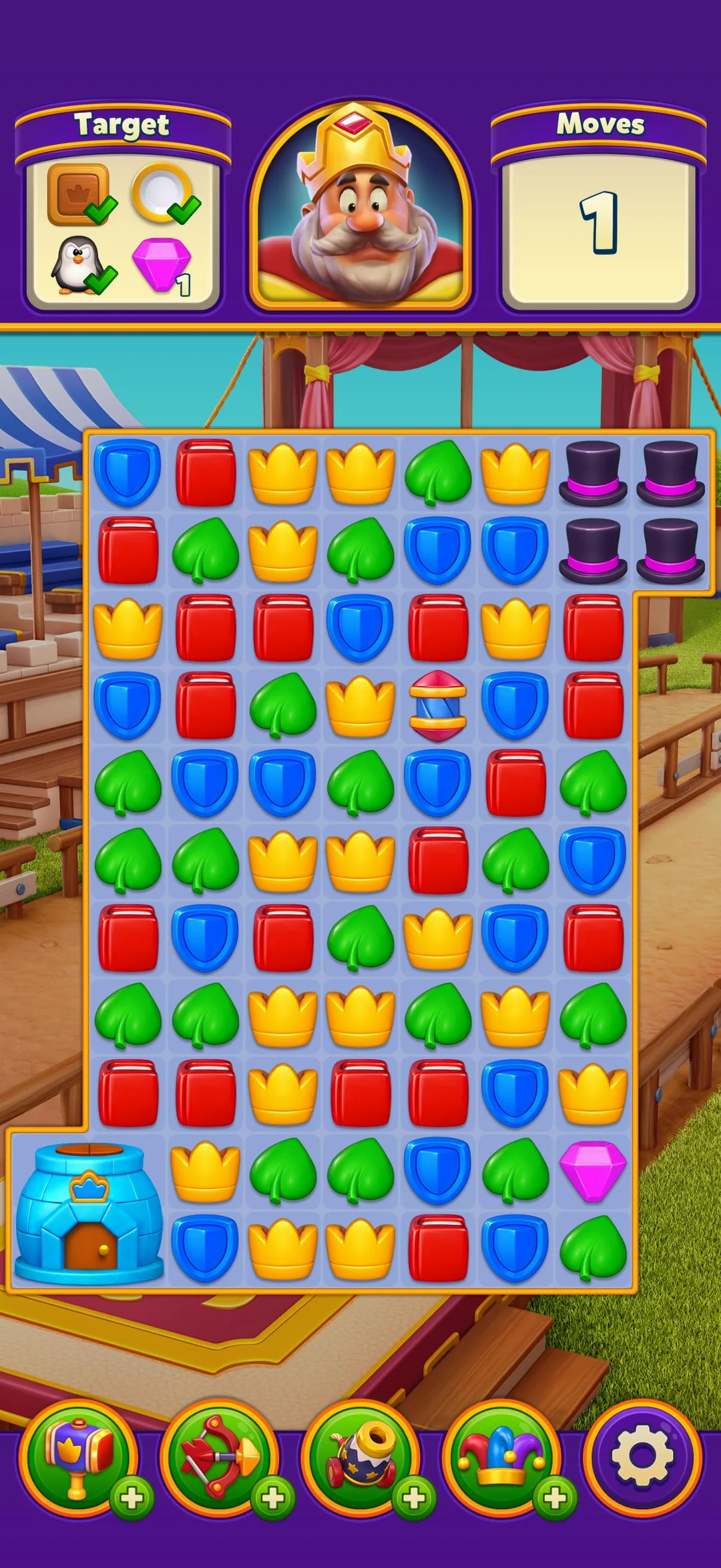Viewport: 721px width, 1568px height.
Task: Tap the Moves banner
Action: (x=603, y=123)
